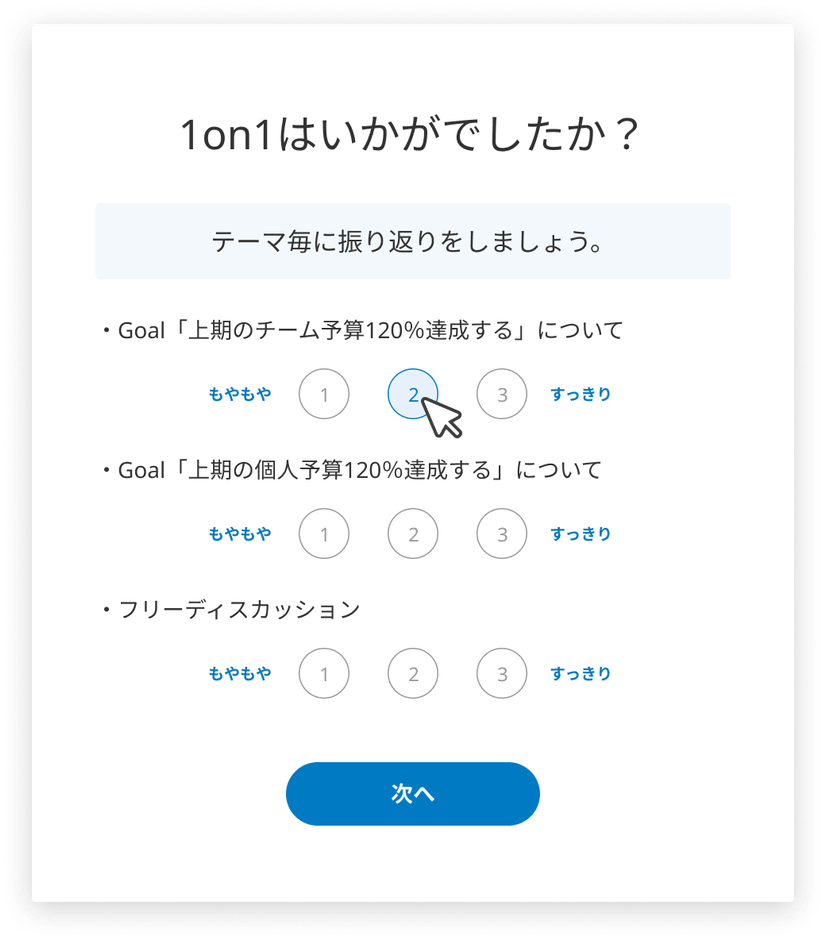
Task: Select rating 2 for フリーディスカッション
Action: pyautogui.click(x=412, y=673)
